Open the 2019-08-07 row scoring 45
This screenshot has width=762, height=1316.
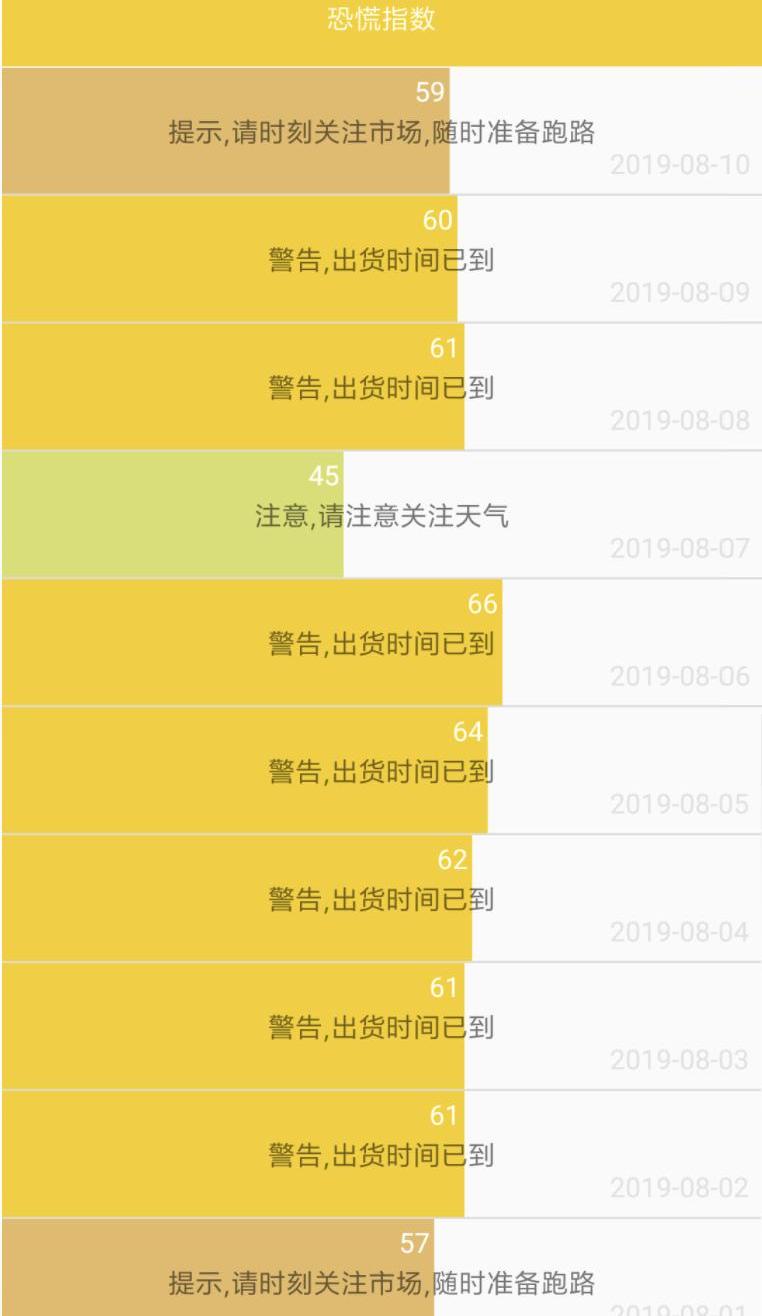click(381, 515)
